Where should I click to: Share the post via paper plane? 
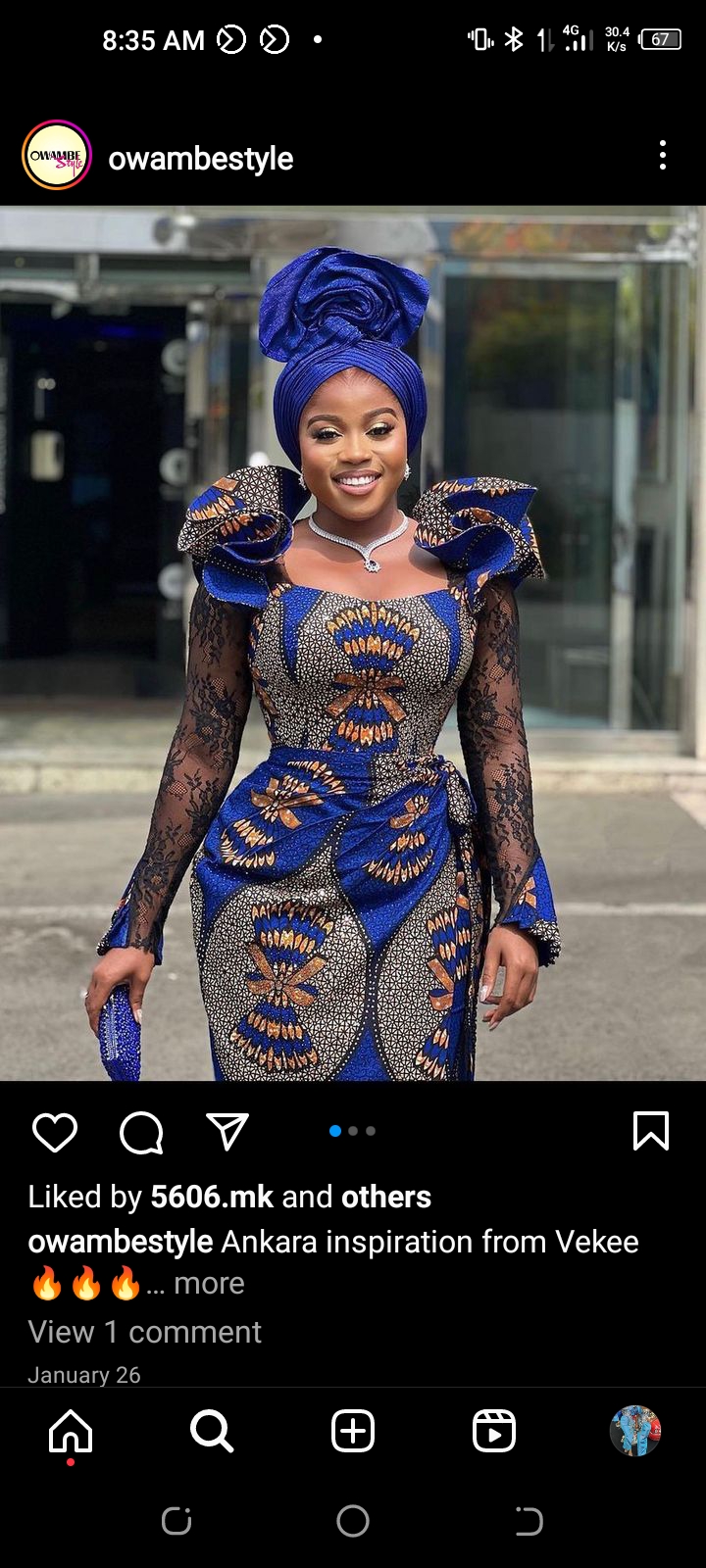[x=227, y=1132]
